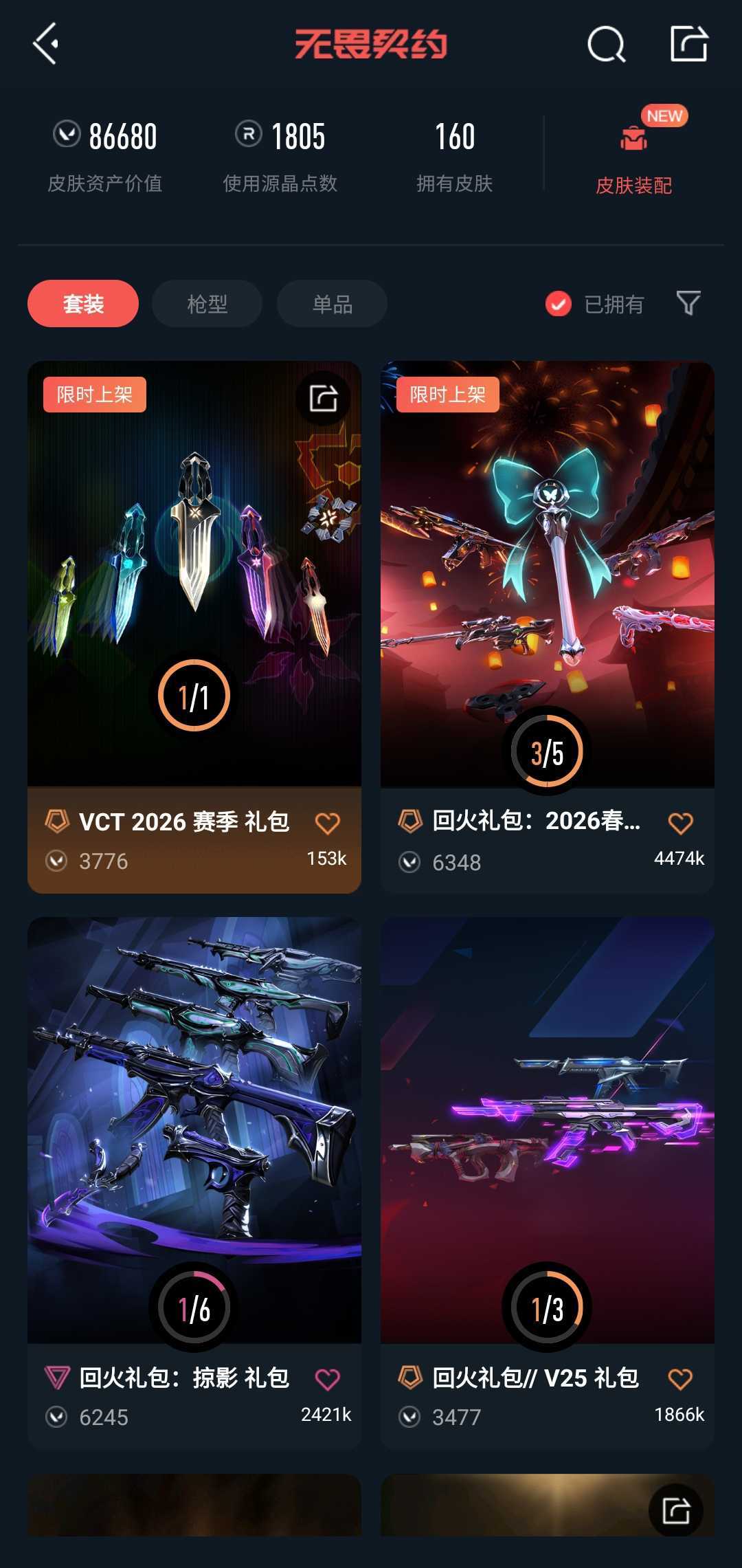Tap the share icon on the bottom-right card
Viewport: 742px width, 1568px height.
point(676,1510)
